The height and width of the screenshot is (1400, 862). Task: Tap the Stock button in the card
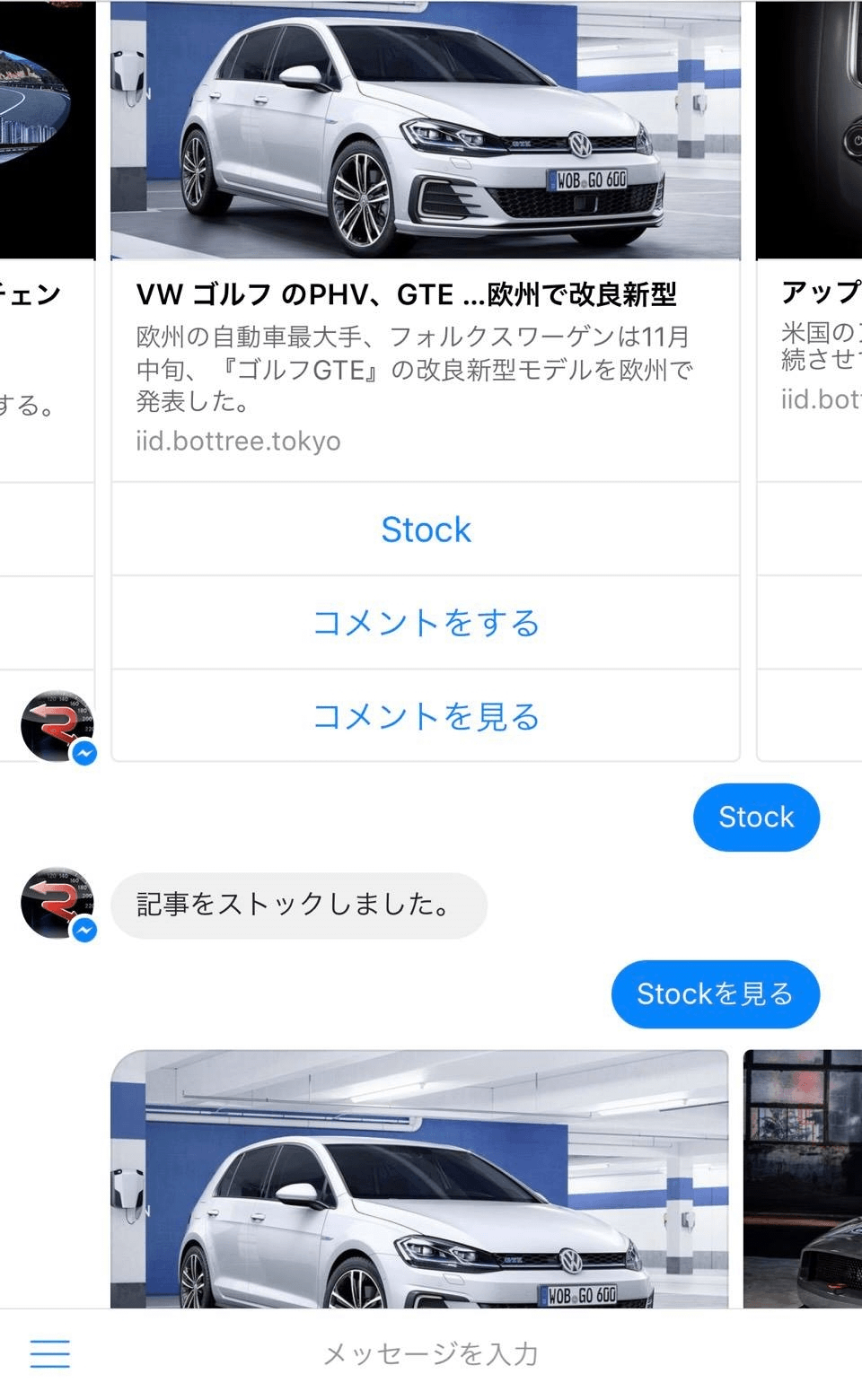pyautogui.click(x=425, y=529)
